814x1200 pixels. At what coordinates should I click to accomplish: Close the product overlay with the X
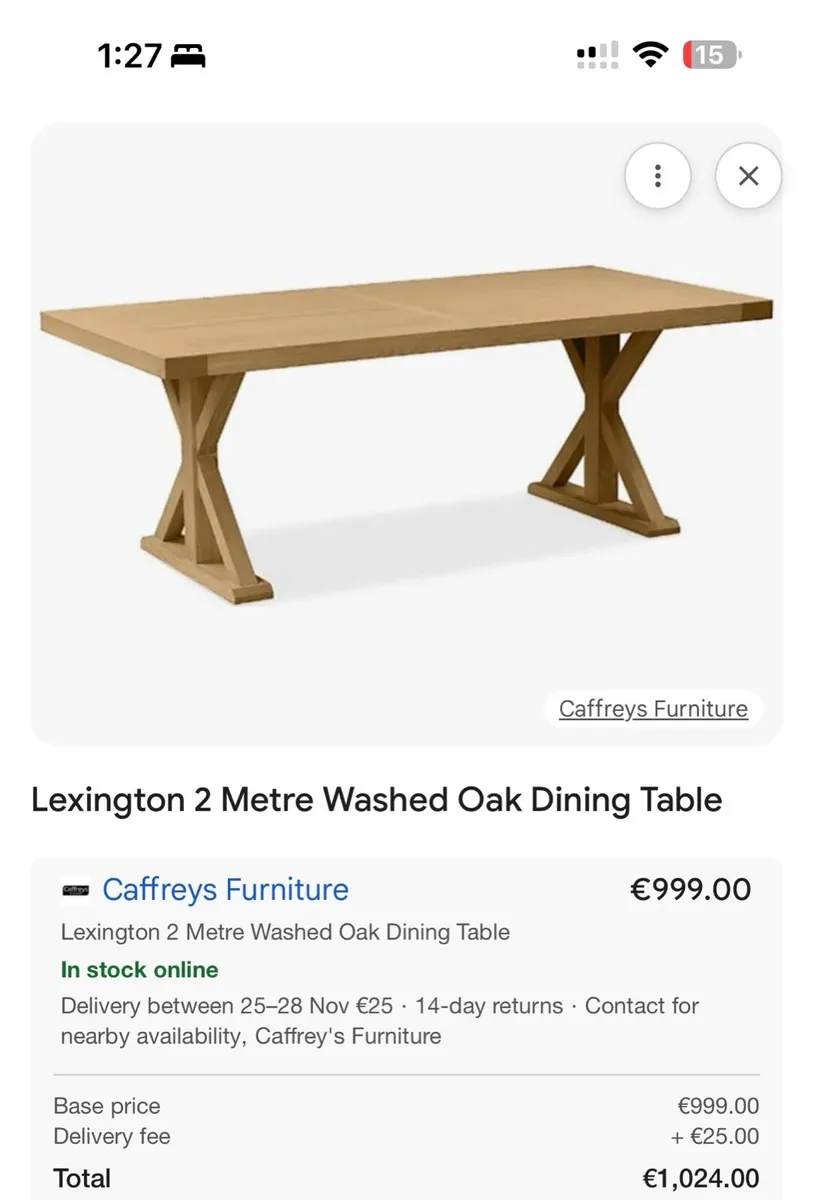[748, 176]
